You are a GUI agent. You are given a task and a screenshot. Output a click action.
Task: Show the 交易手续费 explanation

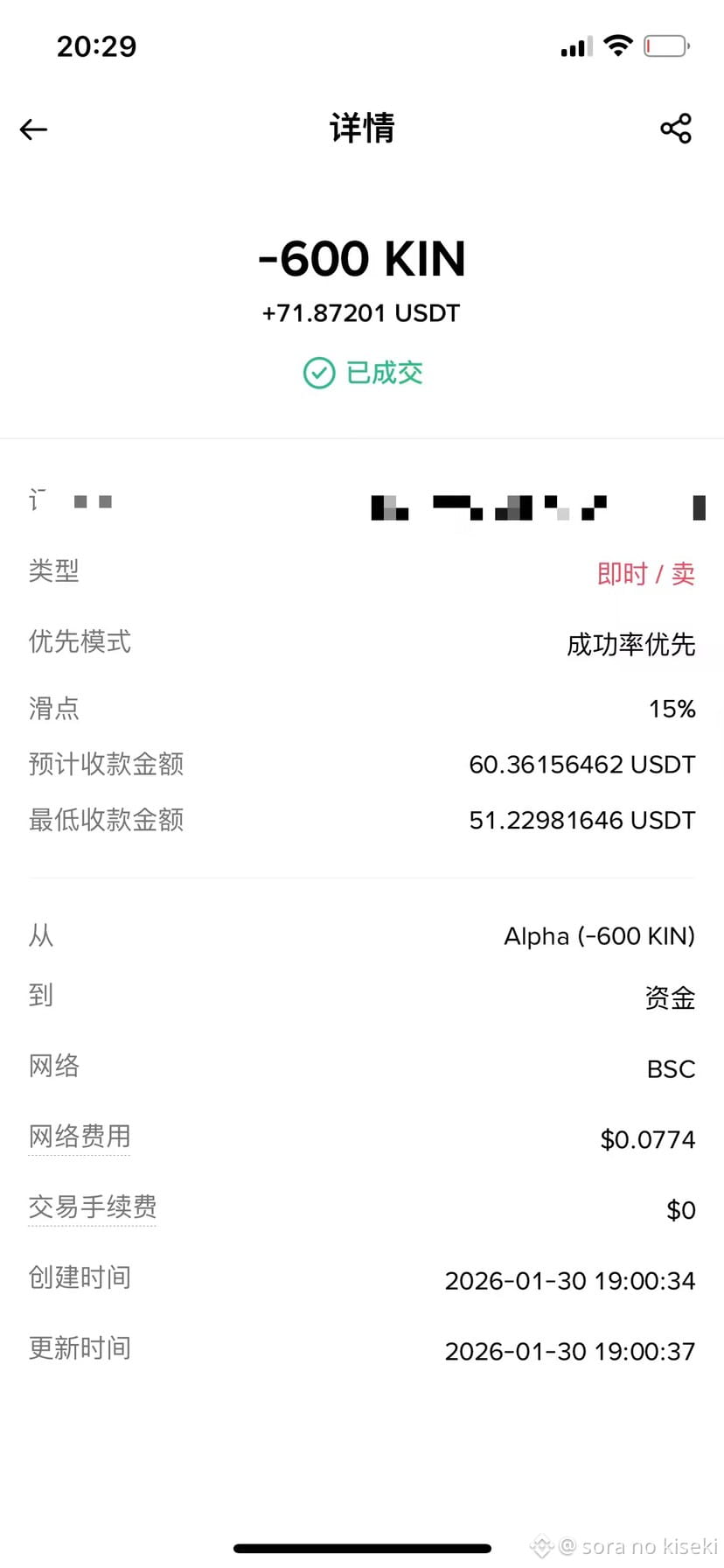click(x=92, y=1207)
